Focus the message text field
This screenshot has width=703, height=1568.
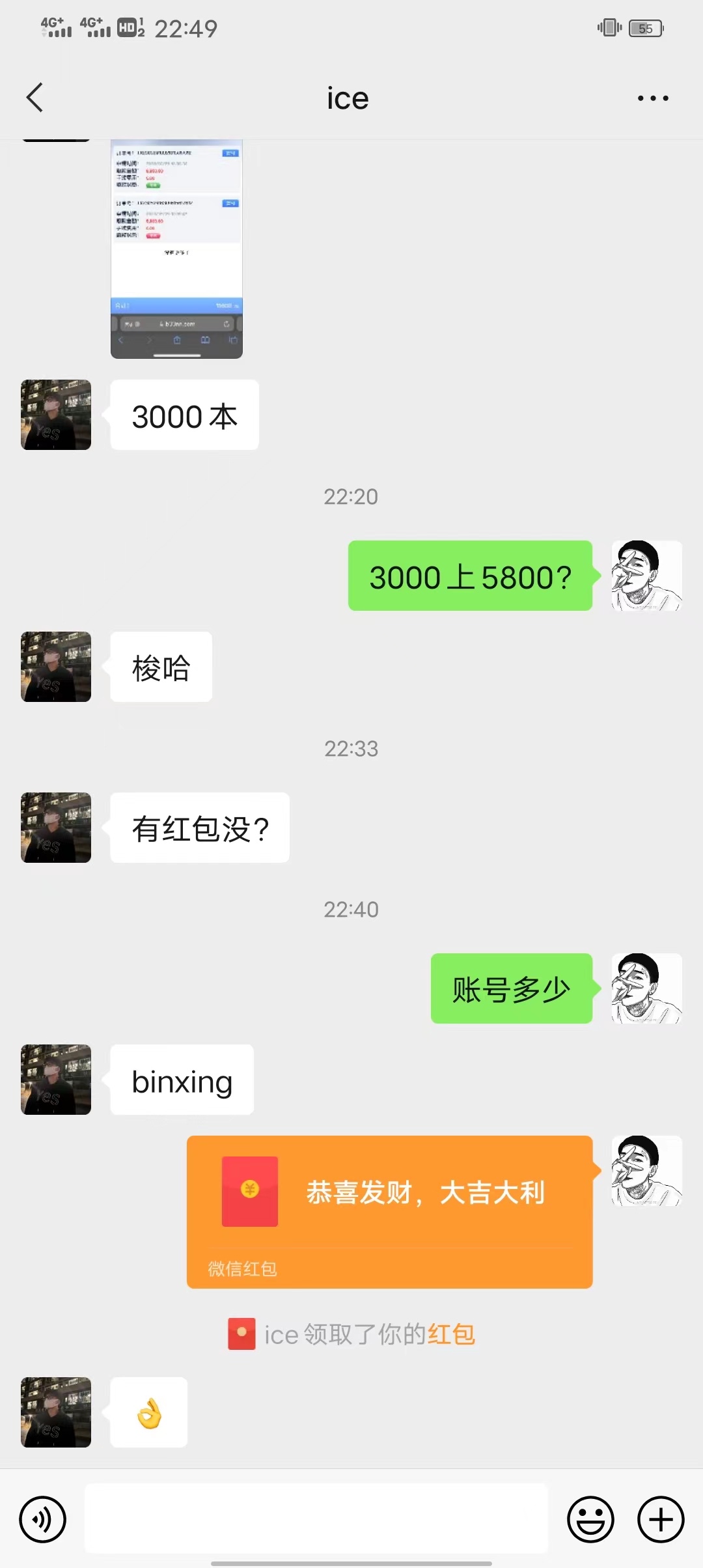pyautogui.click(x=316, y=1519)
